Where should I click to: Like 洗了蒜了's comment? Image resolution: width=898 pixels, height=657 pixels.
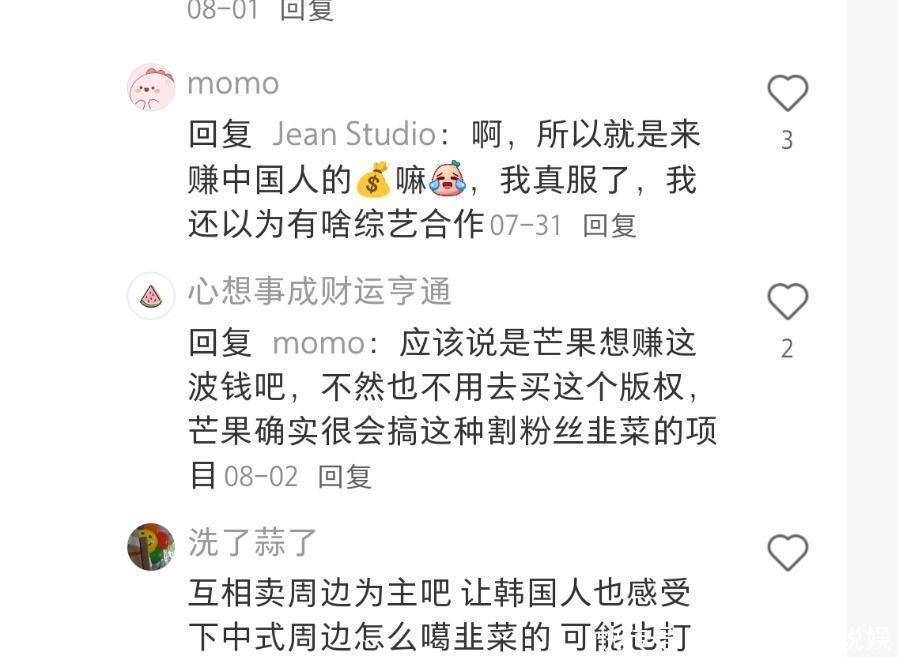click(787, 553)
